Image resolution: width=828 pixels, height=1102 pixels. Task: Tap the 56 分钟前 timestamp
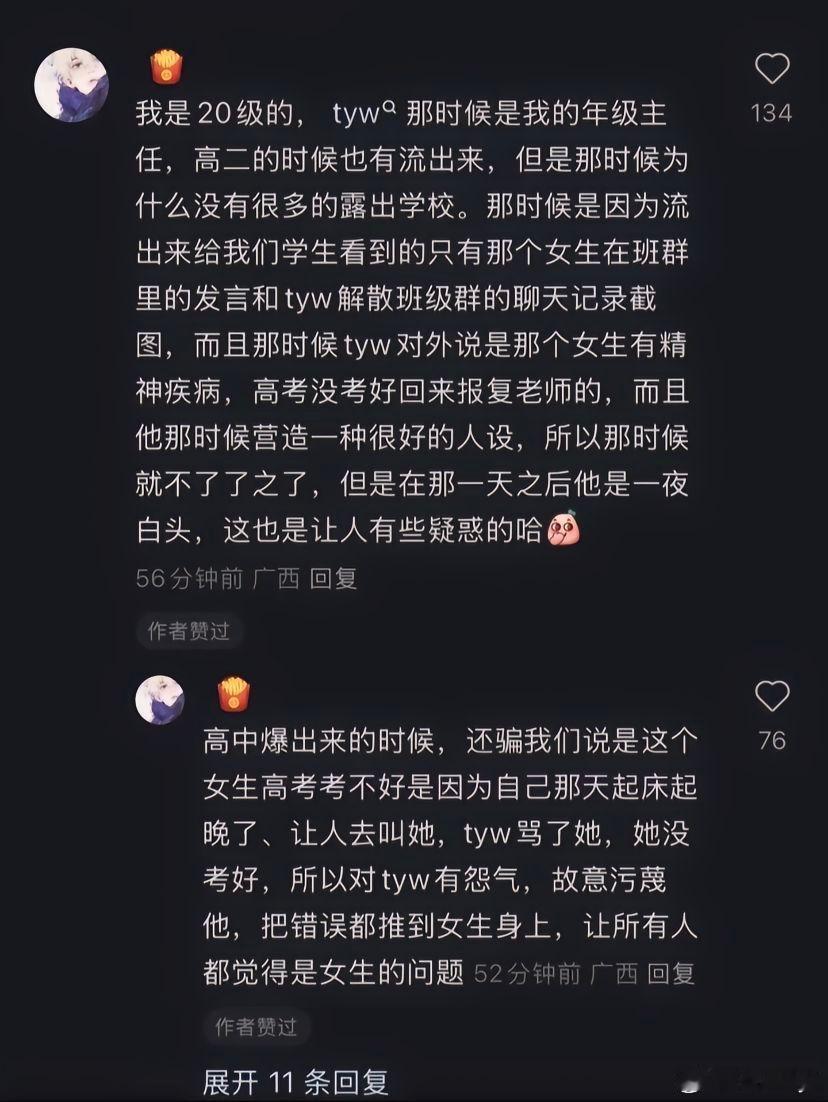(191, 578)
